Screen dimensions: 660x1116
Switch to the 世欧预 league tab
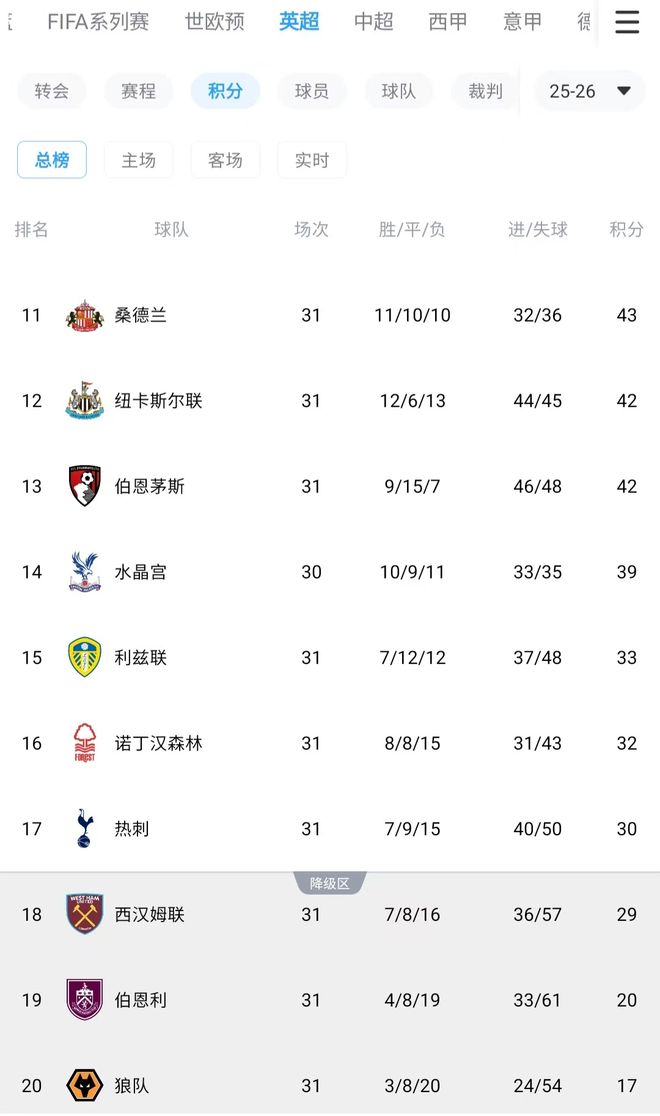(214, 22)
